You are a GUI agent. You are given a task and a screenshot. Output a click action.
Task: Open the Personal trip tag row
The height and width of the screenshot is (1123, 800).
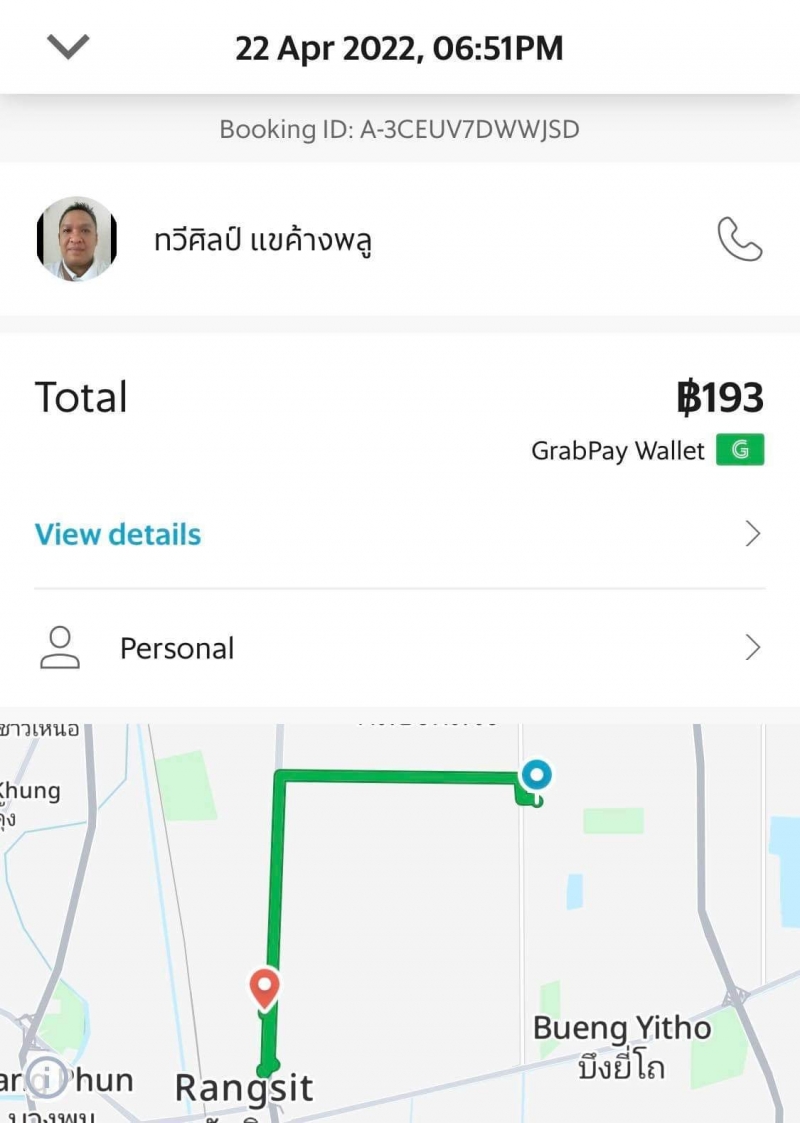pyautogui.click(x=400, y=648)
